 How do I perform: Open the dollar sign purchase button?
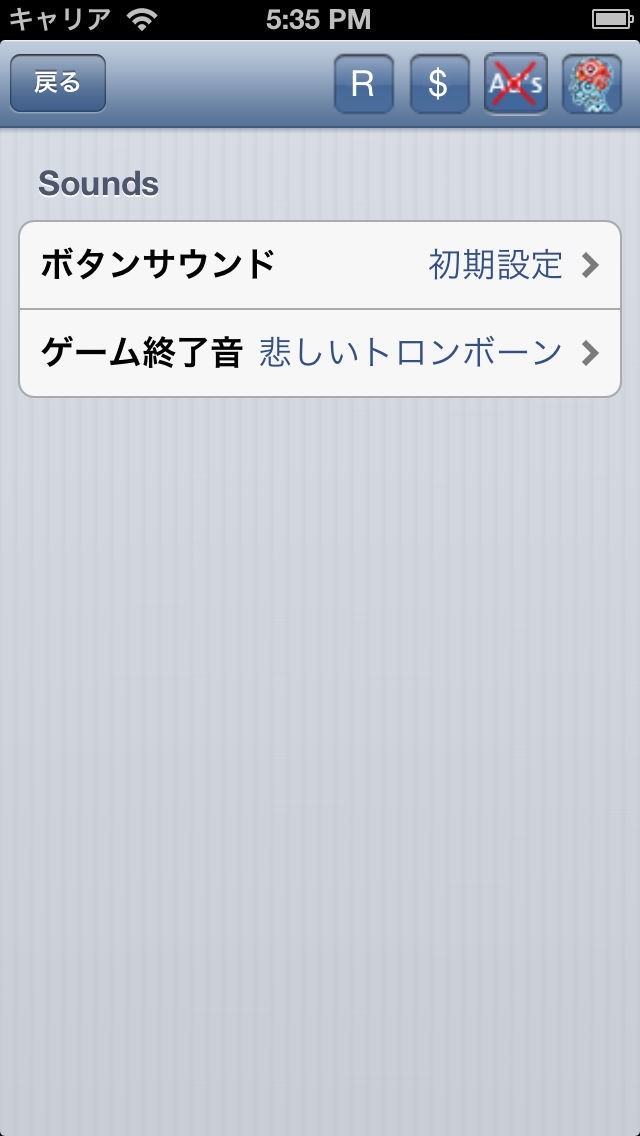(x=439, y=84)
